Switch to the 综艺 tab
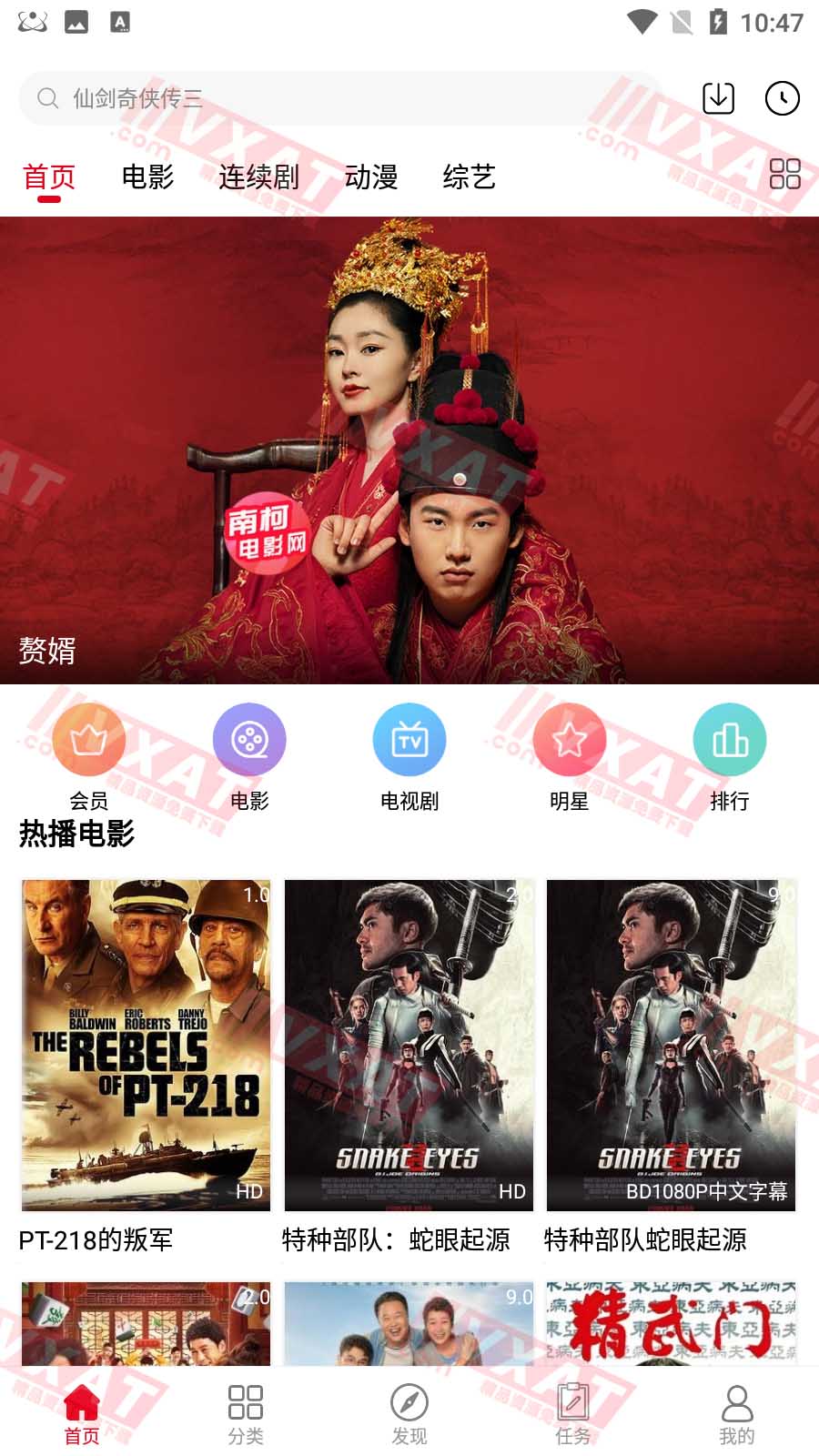 [x=469, y=177]
